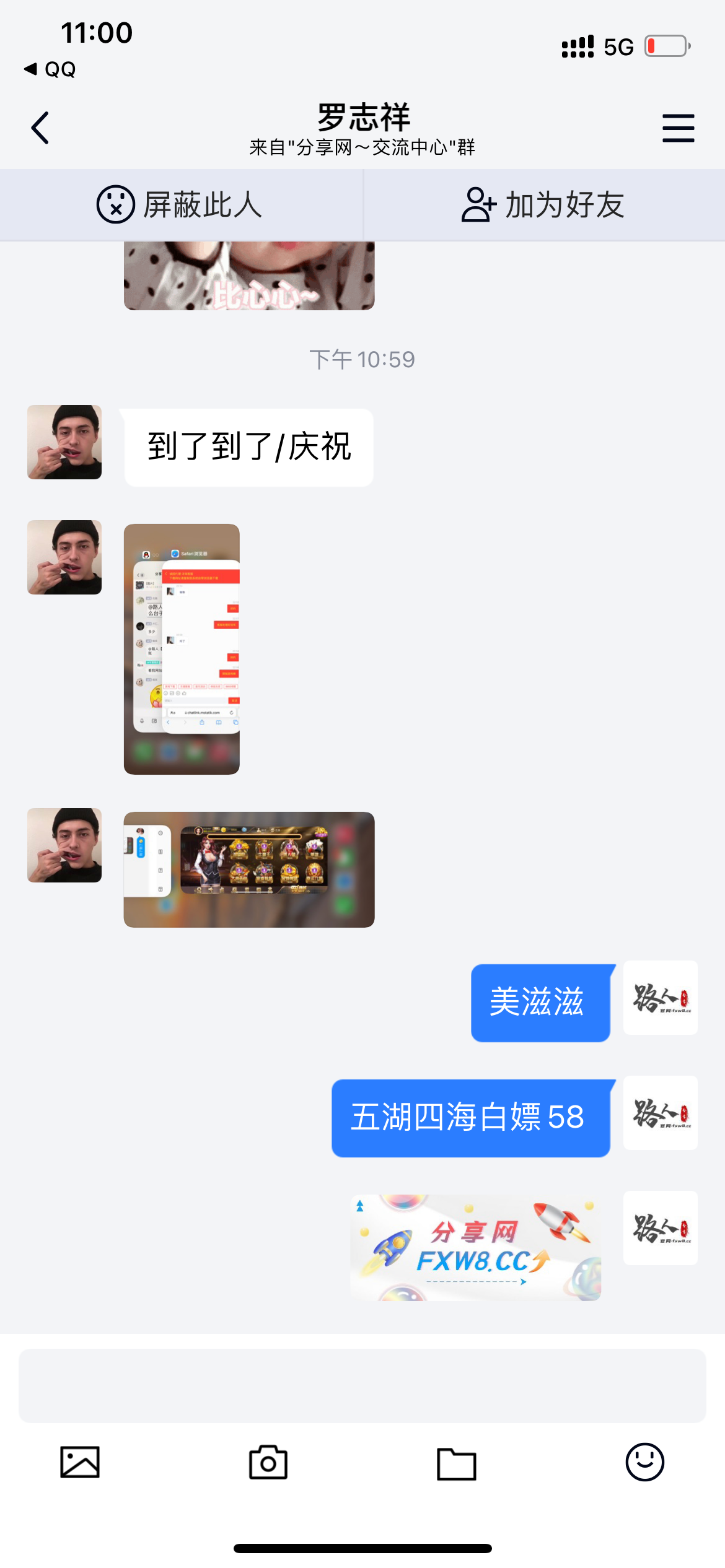Open the photo gallery picker

[80, 1462]
